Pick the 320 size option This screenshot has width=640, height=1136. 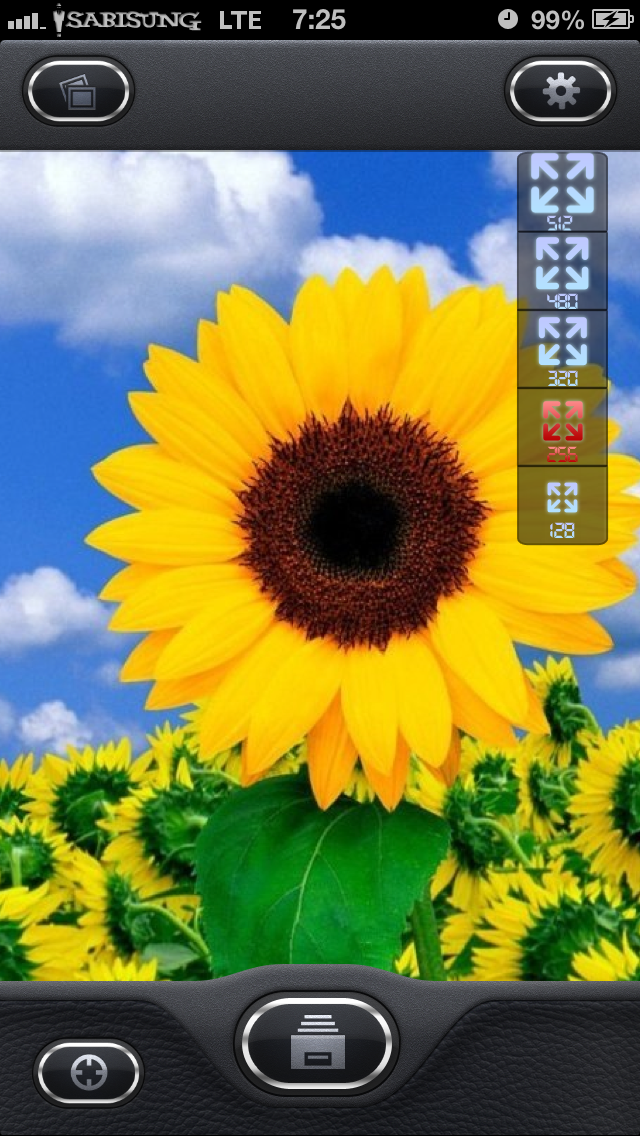coord(562,348)
